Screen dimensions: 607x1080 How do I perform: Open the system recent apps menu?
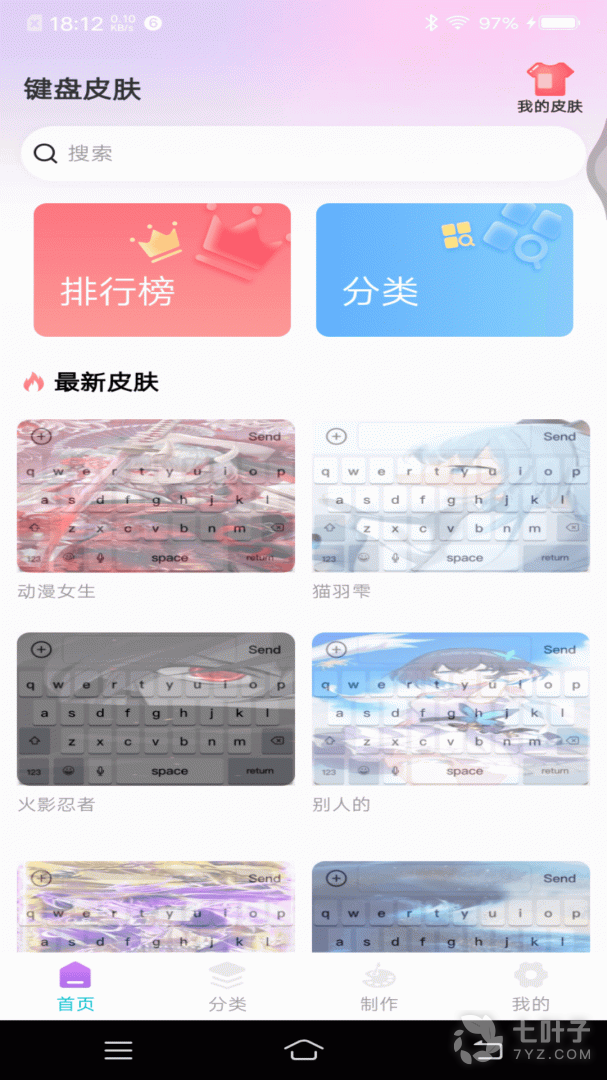(119, 1050)
